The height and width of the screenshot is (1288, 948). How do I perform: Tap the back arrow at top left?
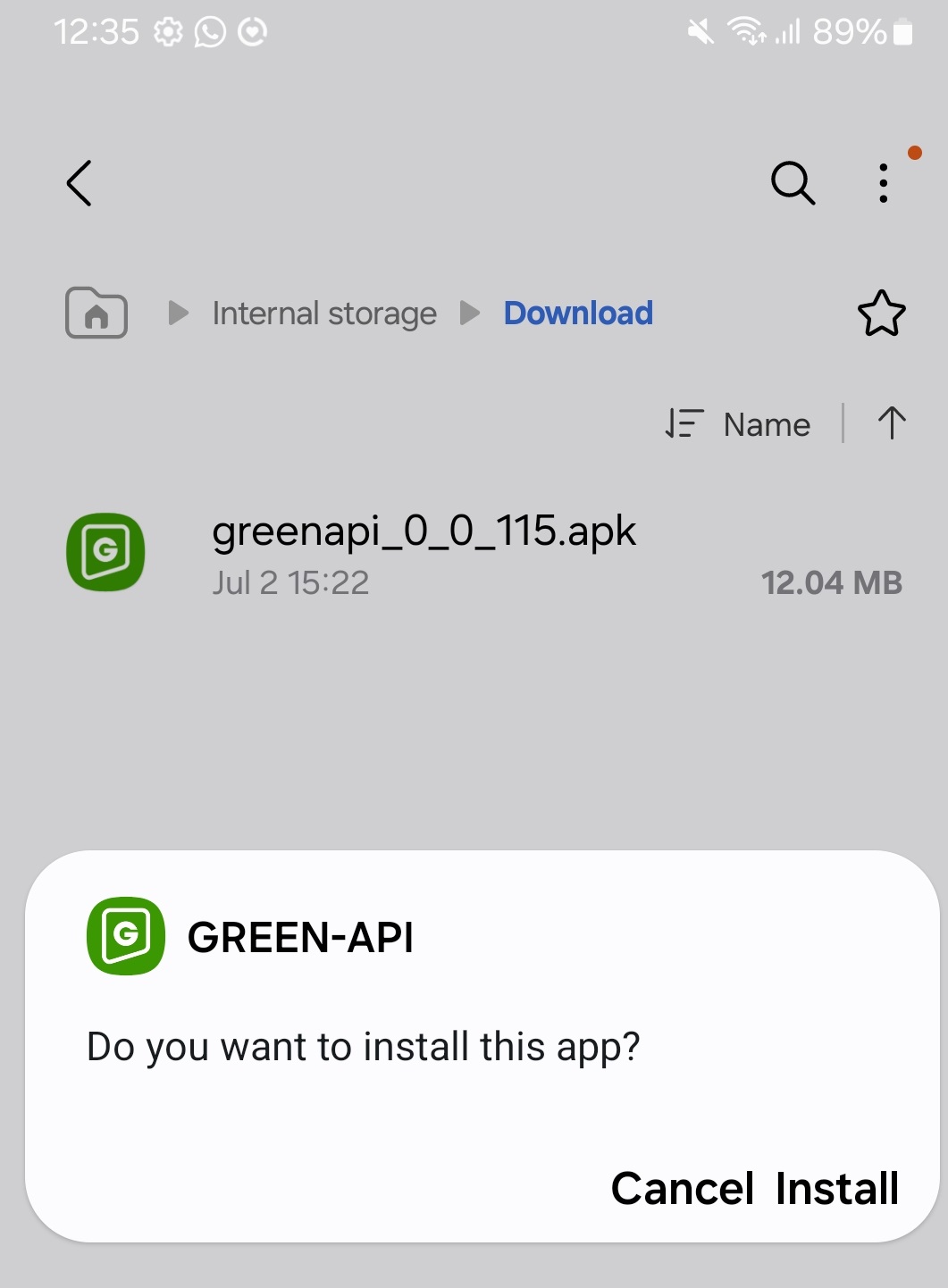click(79, 184)
